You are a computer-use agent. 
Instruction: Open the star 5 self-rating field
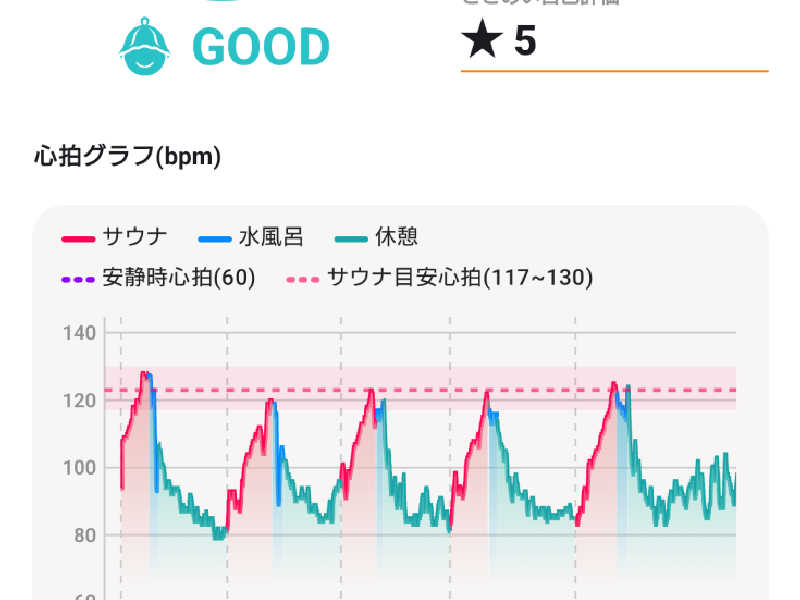[612, 43]
